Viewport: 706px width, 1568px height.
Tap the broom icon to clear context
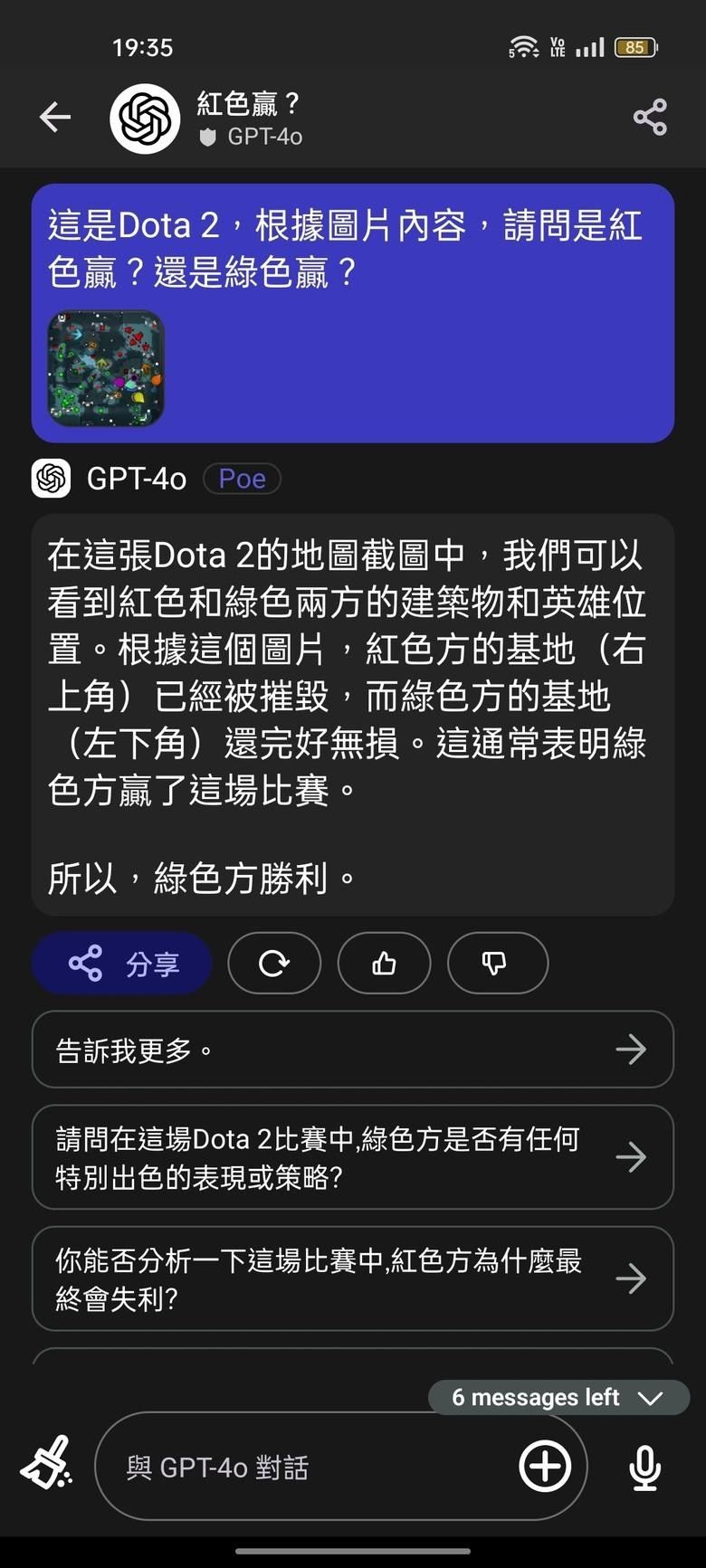(45, 1466)
